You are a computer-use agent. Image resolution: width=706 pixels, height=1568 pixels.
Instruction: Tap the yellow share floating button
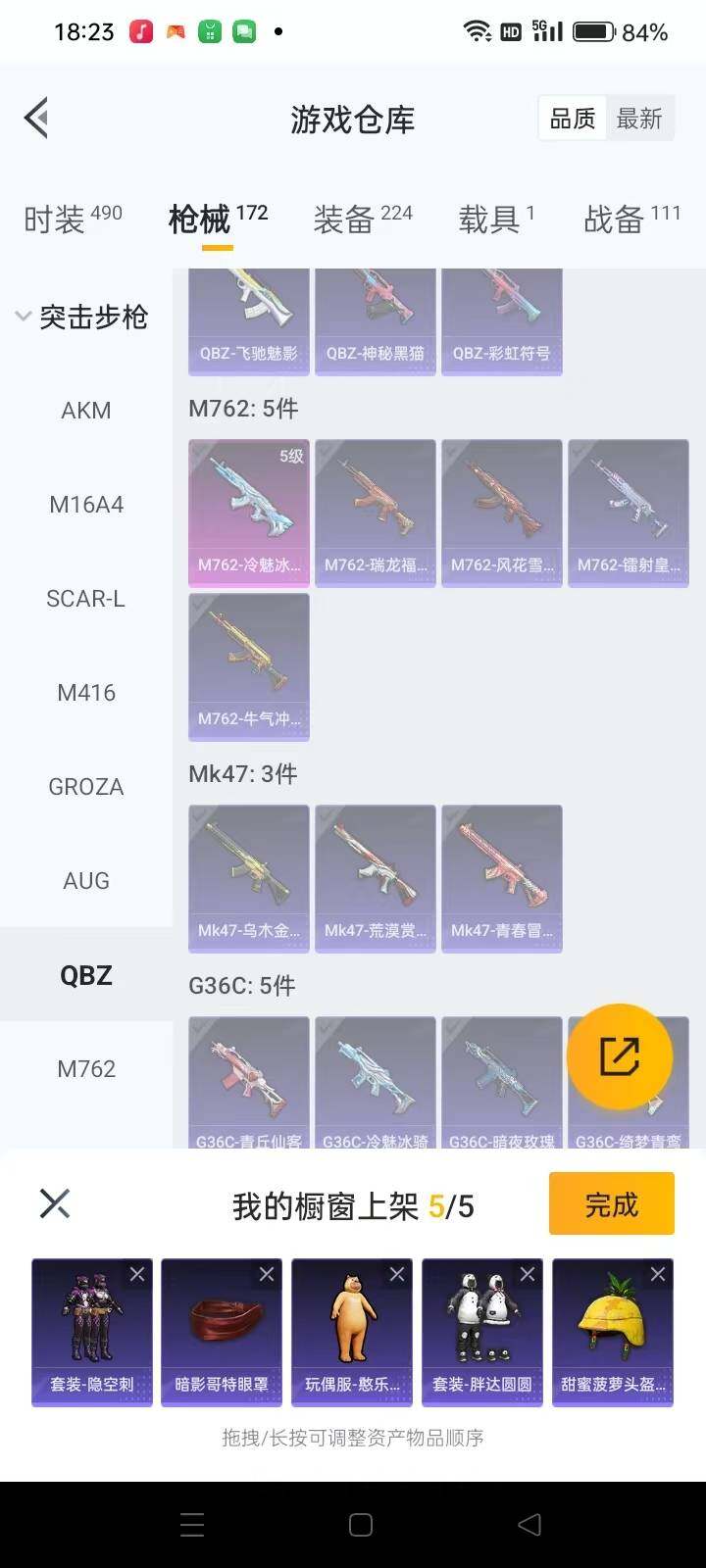(620, 1056)
